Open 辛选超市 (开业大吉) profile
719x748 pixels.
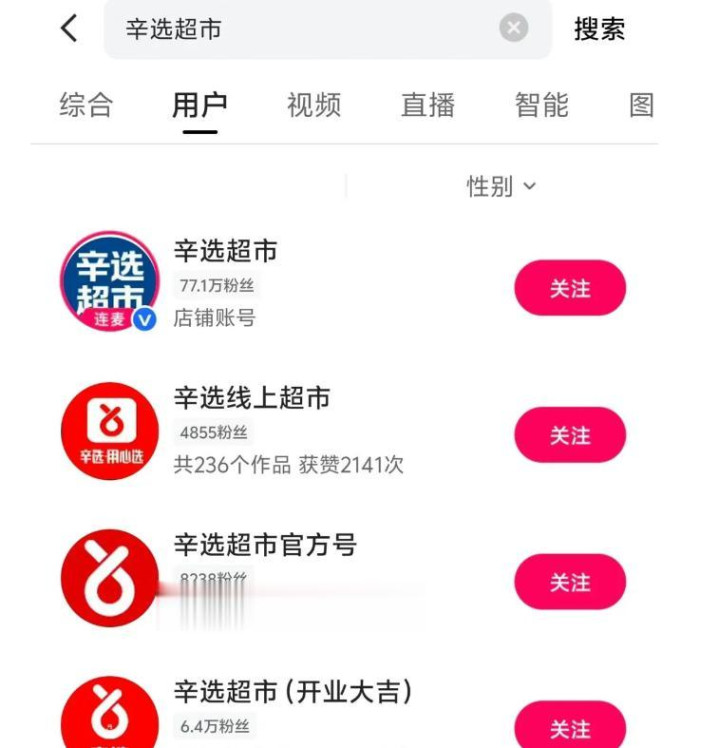pyautogui.click(x=292, y=691)
